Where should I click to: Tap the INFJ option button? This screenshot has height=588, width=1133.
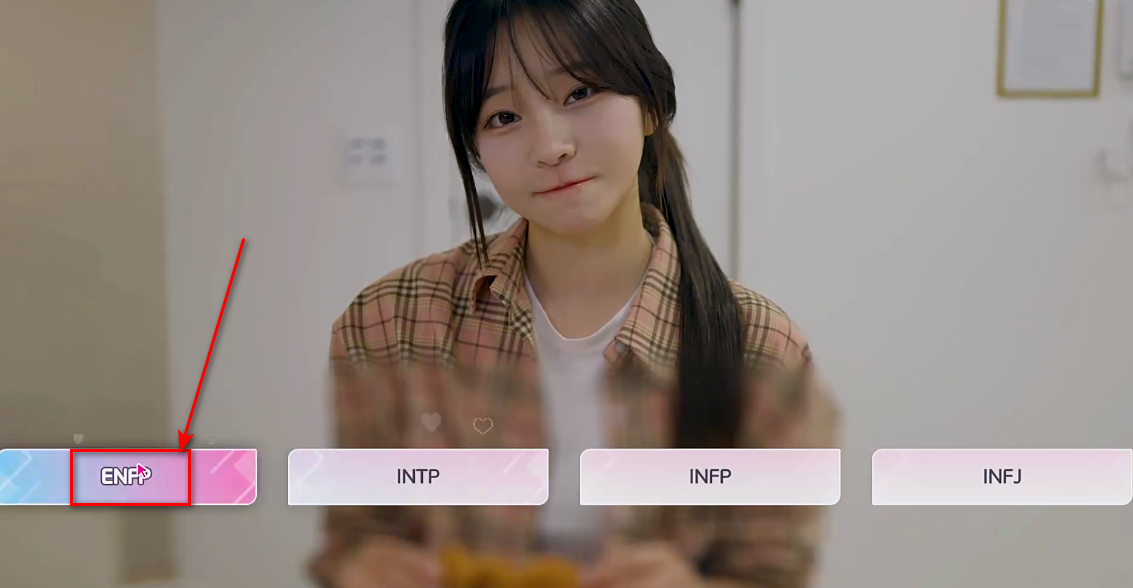click(1001, 477)
